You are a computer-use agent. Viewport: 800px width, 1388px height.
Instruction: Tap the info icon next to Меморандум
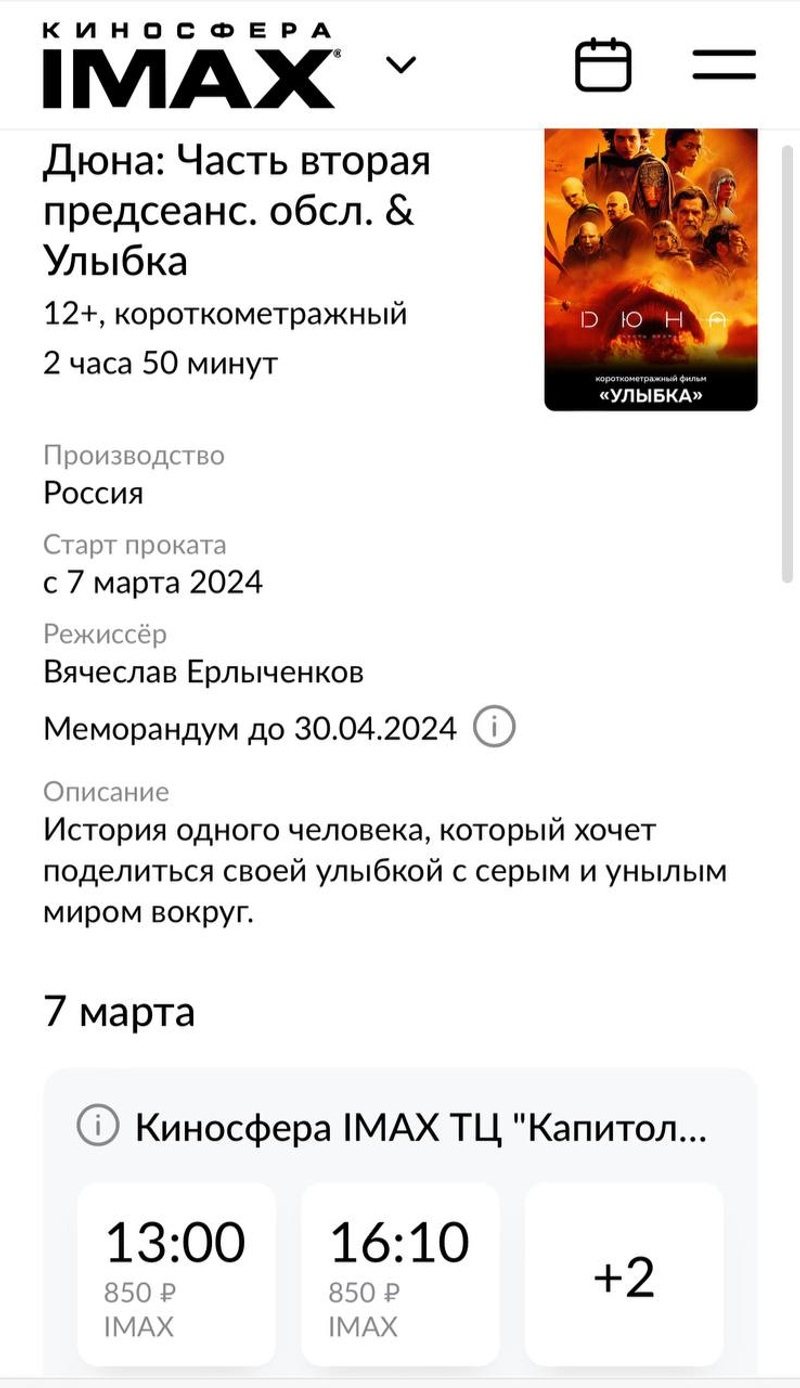[x=494, y=727]
